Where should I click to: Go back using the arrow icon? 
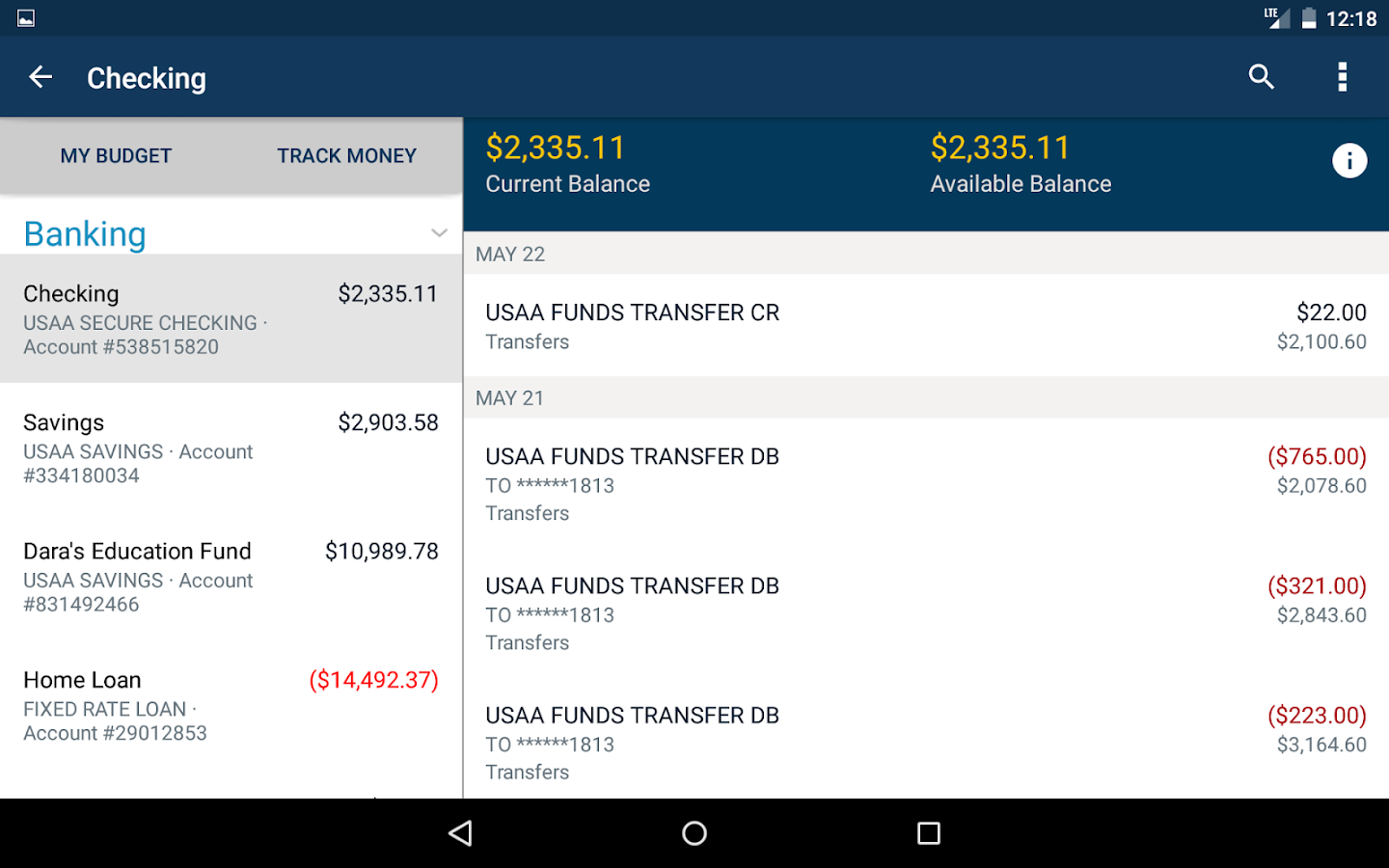[x=41, y=77]
